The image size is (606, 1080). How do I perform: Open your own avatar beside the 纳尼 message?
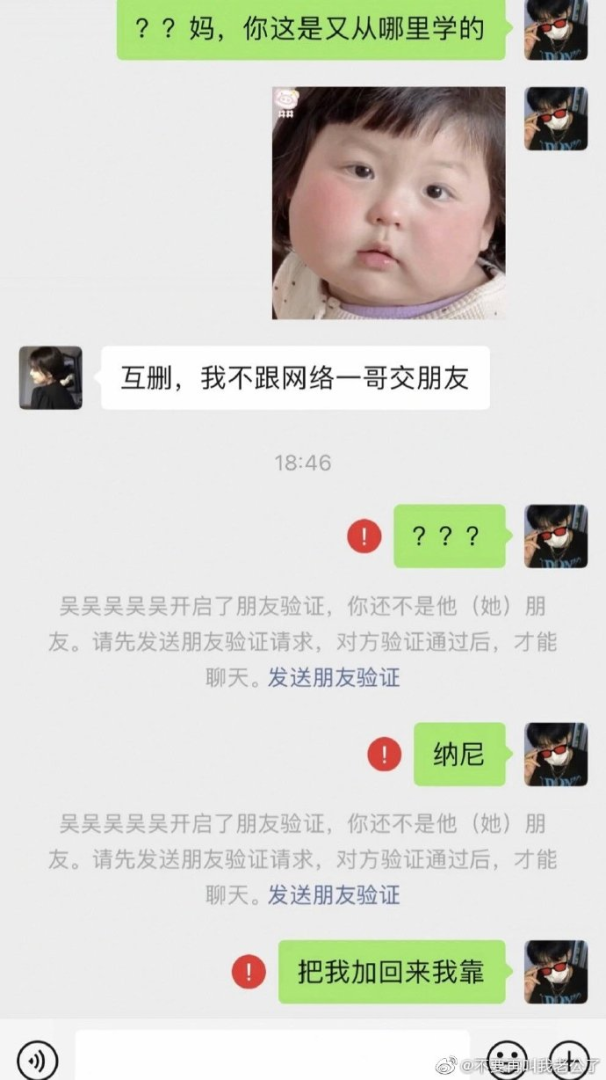(556, 753)
